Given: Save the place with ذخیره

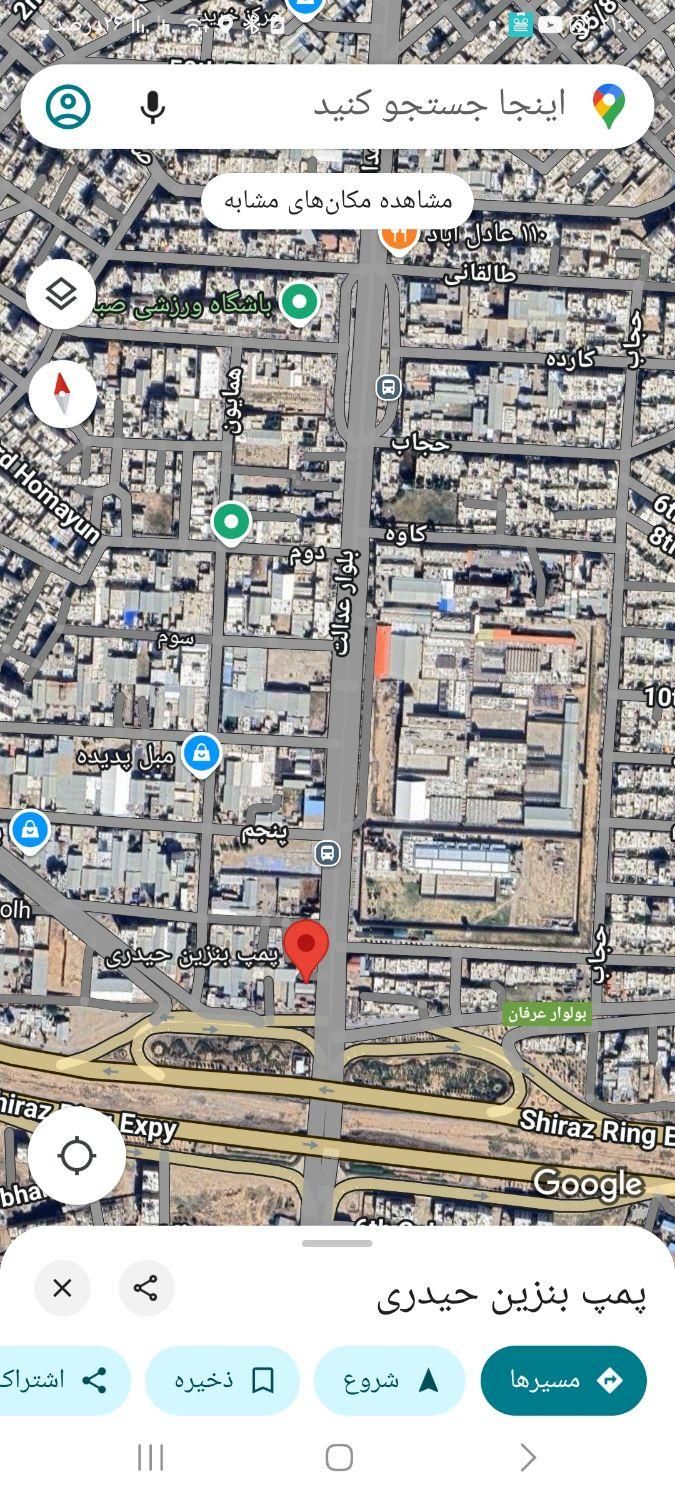Looking at the screenshot, I should [222, 1380].
